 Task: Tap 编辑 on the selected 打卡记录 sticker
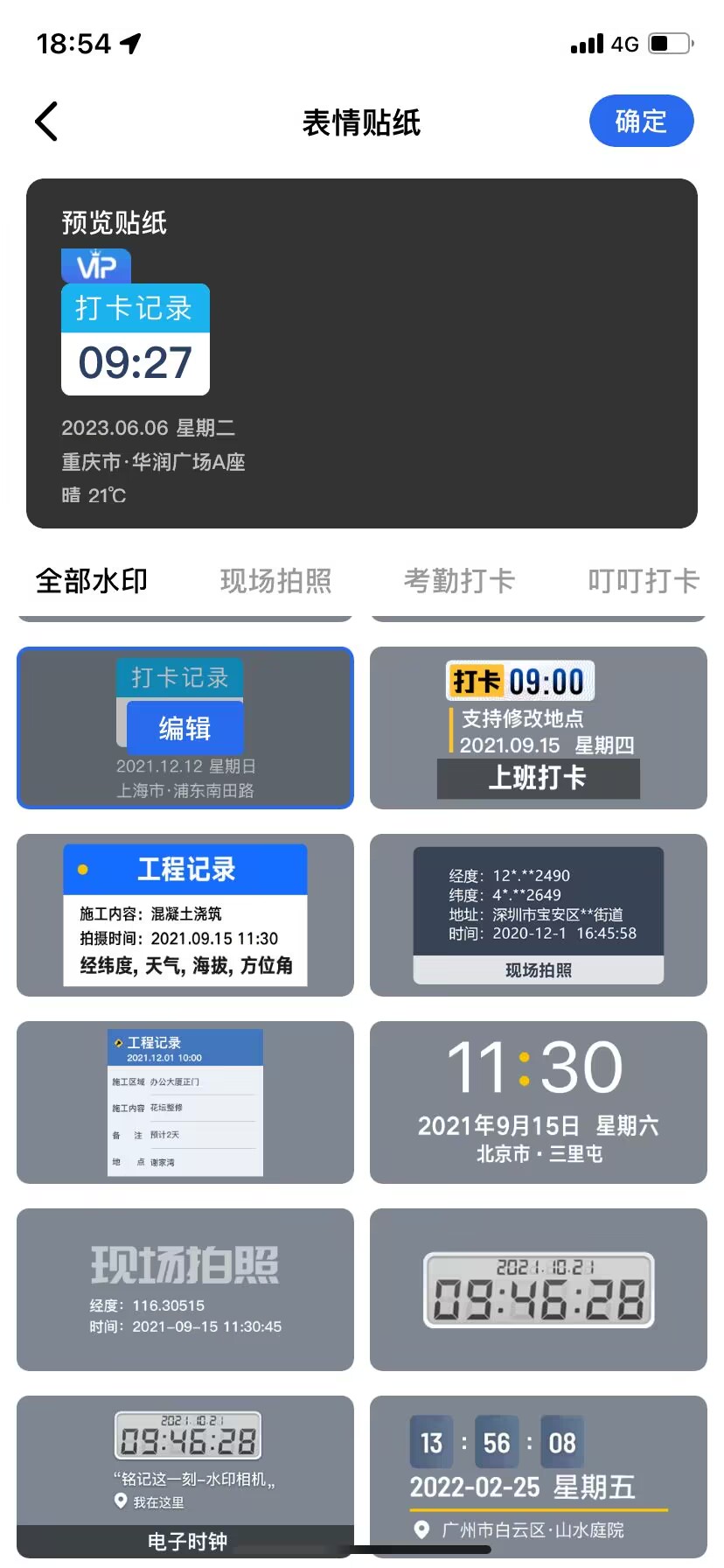[184, 728]
